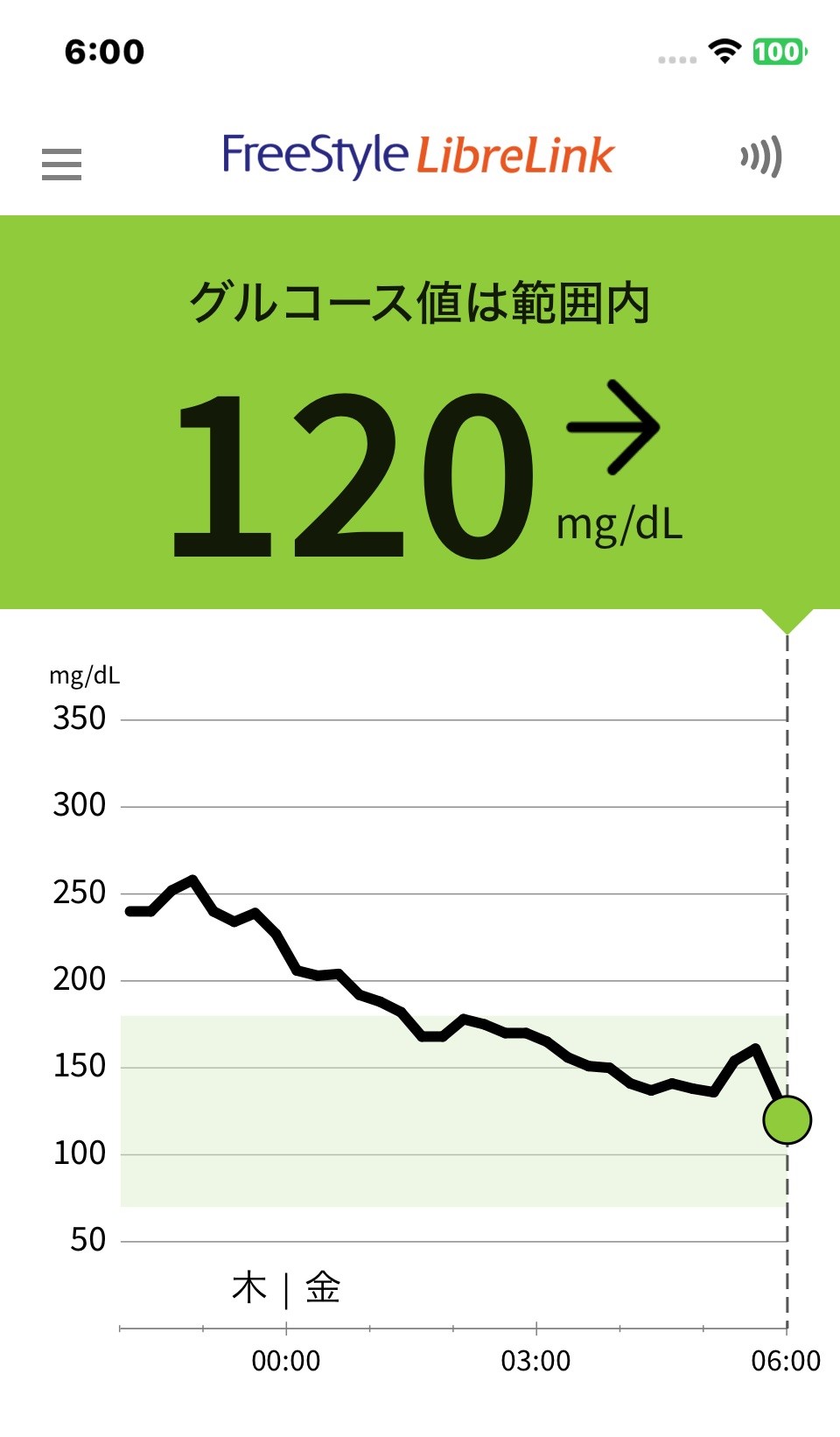This screenshot has height=1437, width=840.
Task: Open the hamburger navigation menu
Action: 61,164
